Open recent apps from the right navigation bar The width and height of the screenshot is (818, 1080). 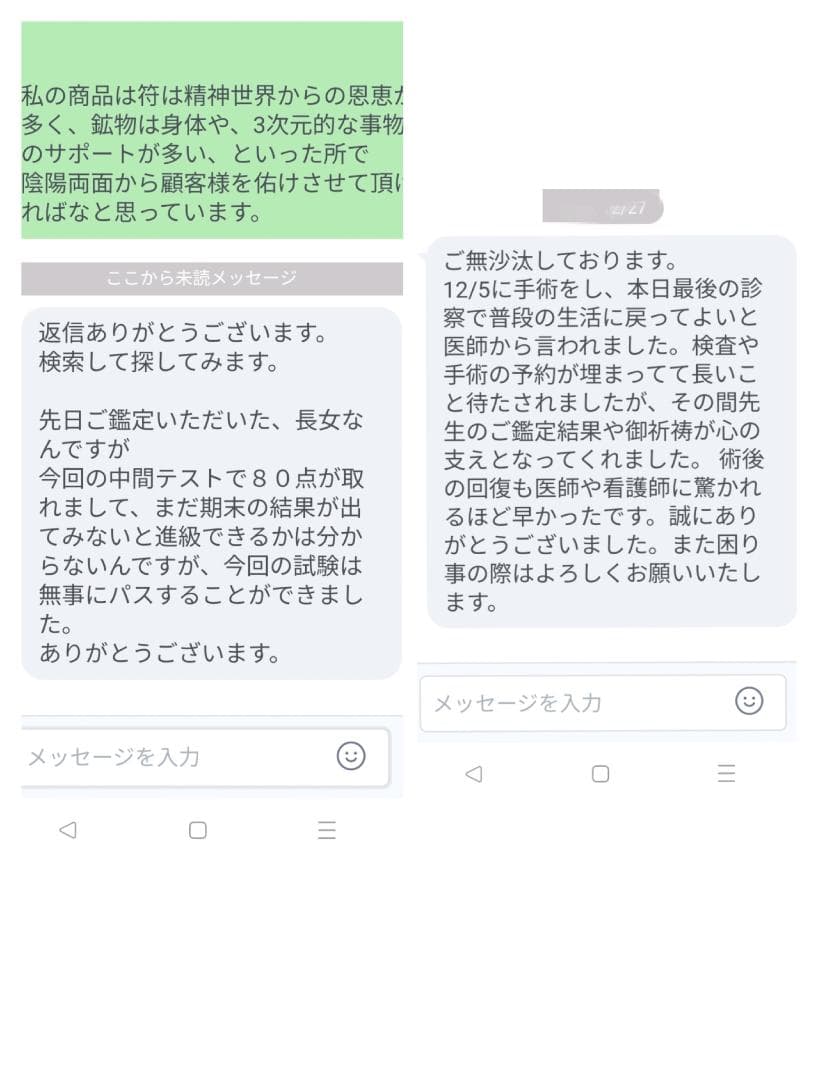(727, 773)
